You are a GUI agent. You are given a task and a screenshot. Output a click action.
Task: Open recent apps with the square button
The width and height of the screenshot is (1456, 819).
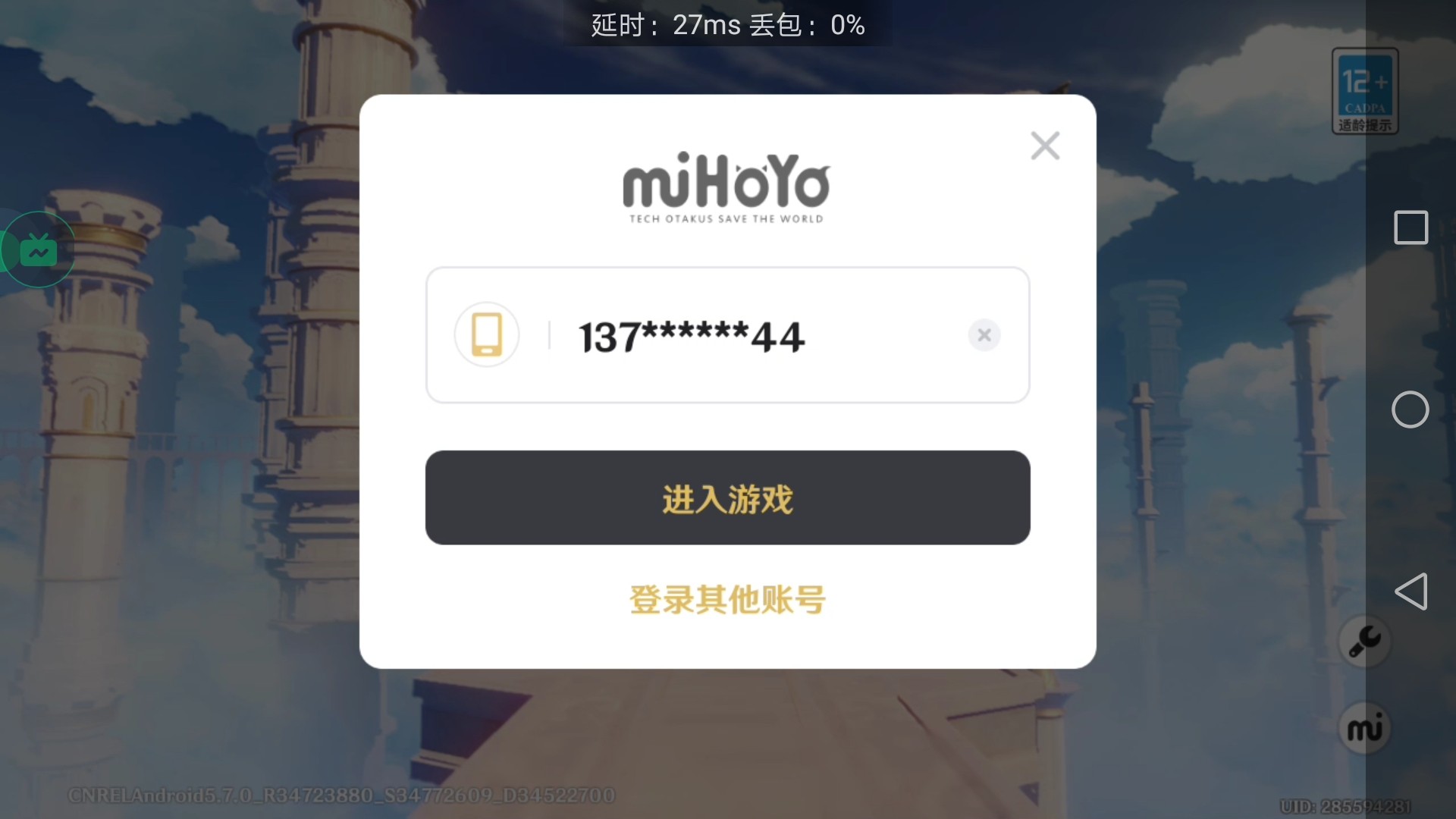[1410, 227]
